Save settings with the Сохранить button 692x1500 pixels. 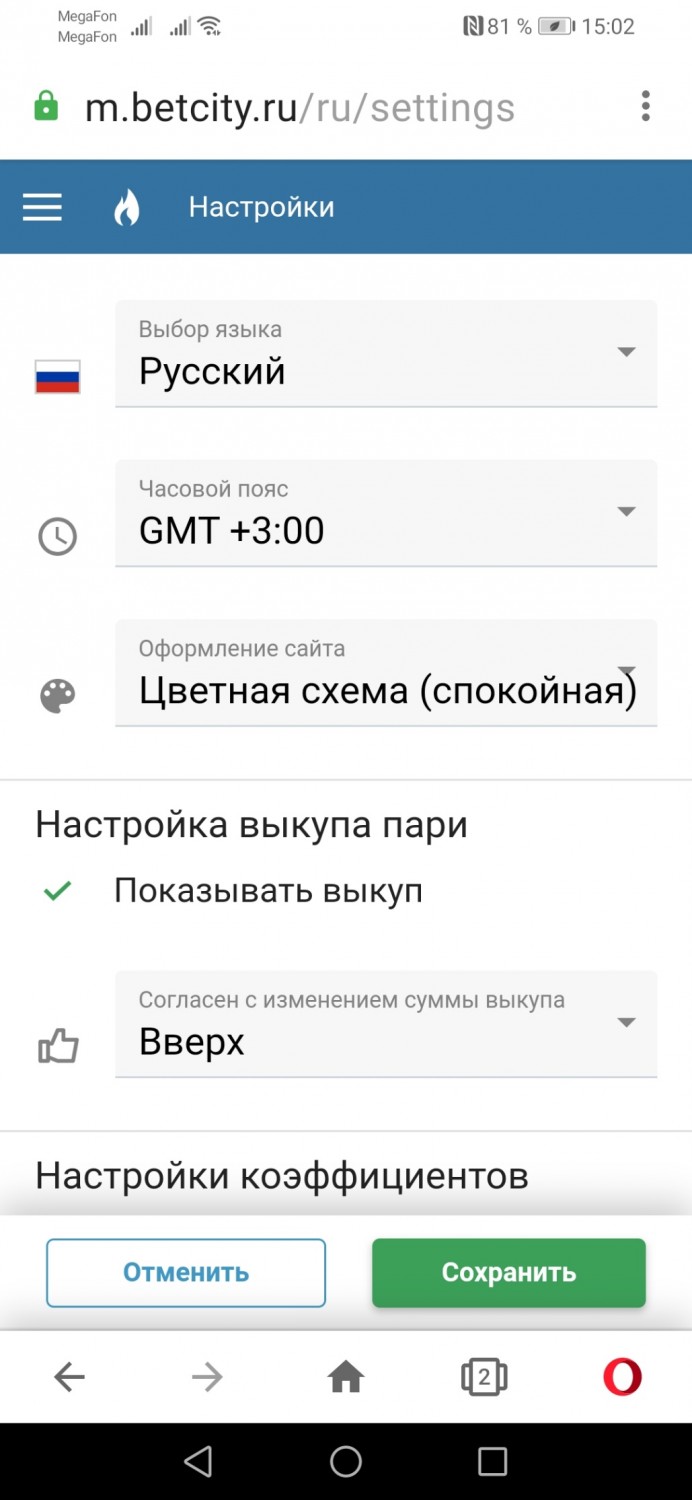pyautogui.click(x=509, y=1273)
